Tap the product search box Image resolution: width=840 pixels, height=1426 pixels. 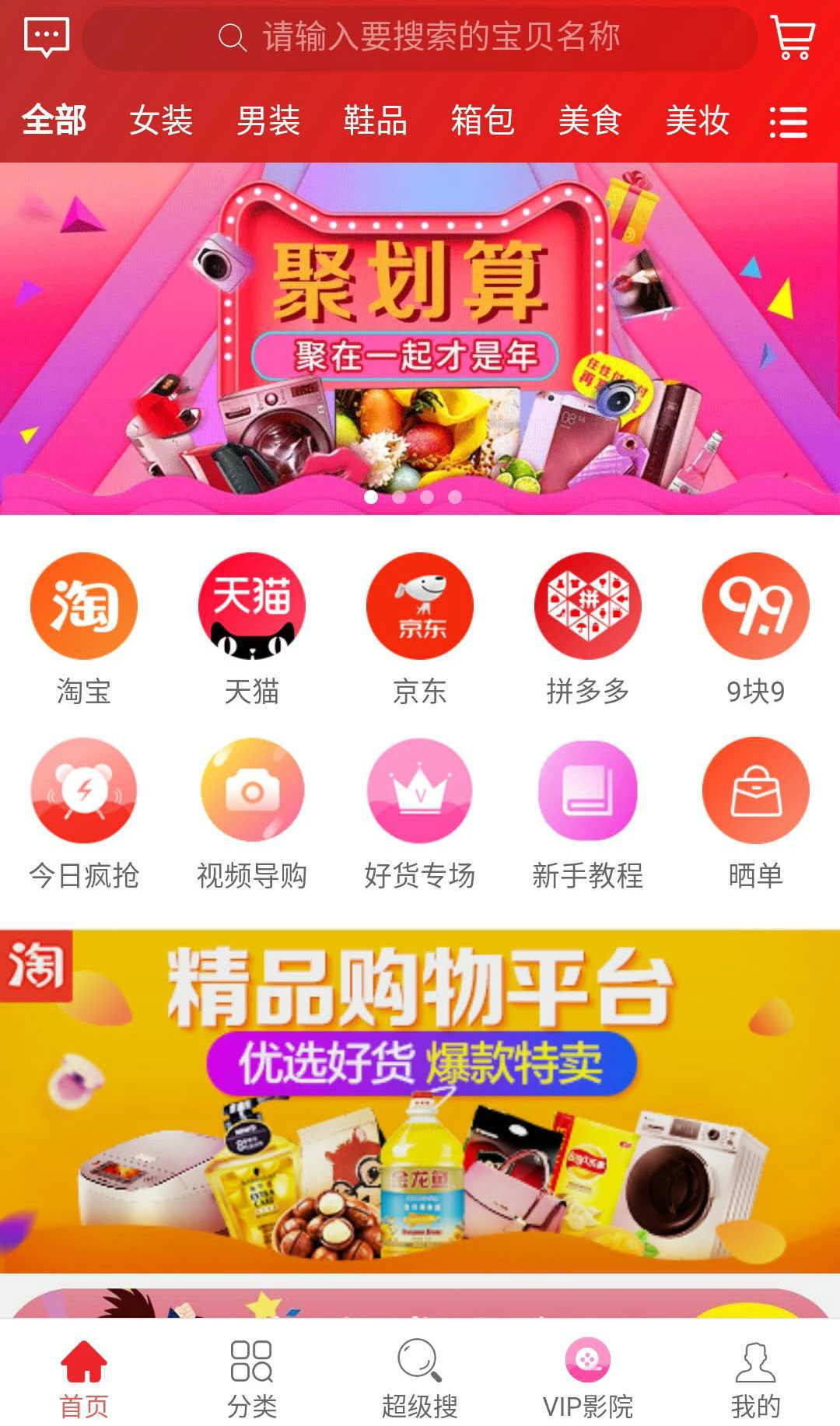pyautogui.click(x=420, y=37)
